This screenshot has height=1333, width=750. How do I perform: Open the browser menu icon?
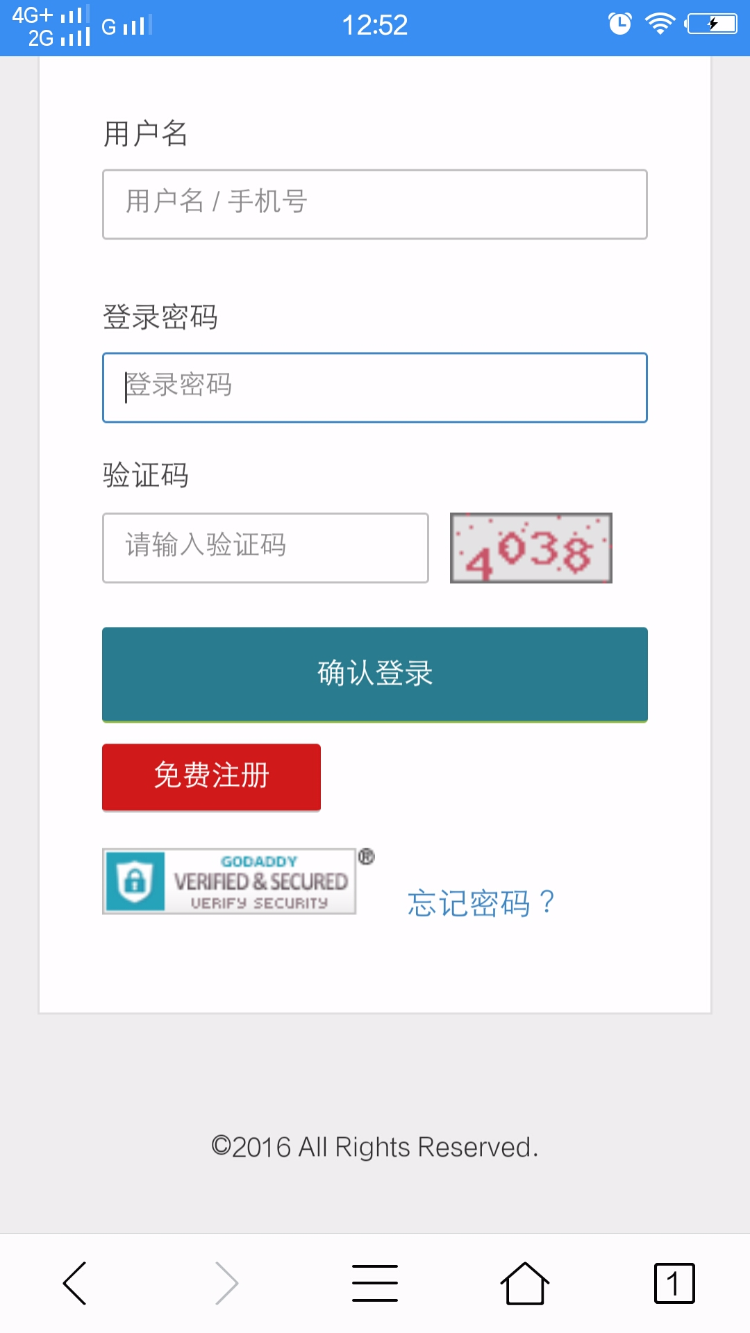(x=374, y=1282)
